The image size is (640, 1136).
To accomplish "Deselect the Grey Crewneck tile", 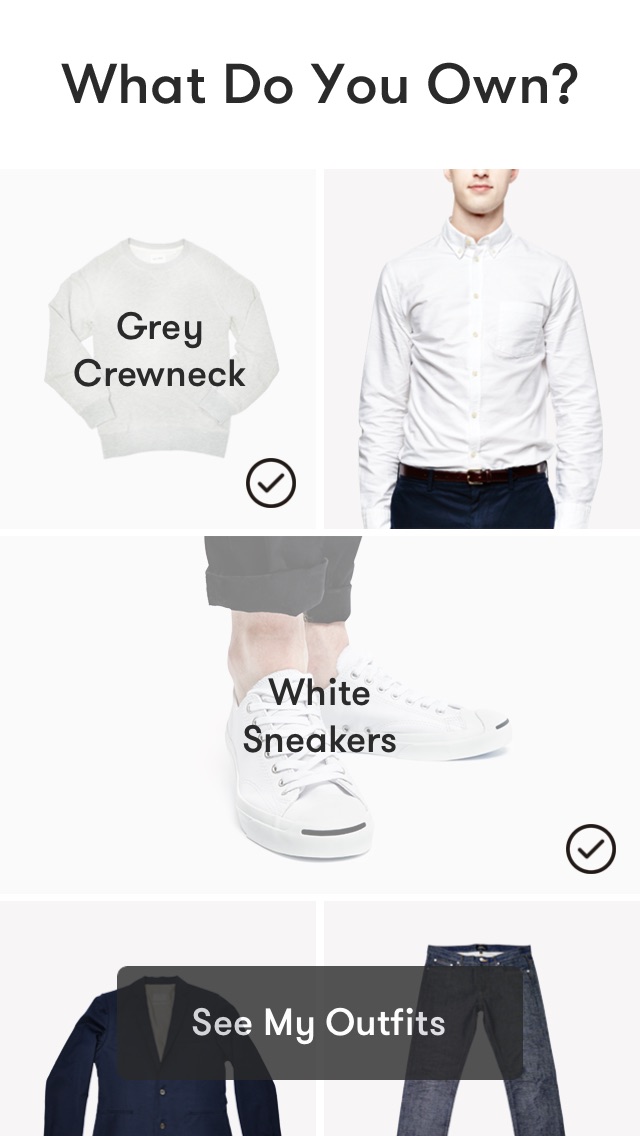I will click(x=158, y=350).
